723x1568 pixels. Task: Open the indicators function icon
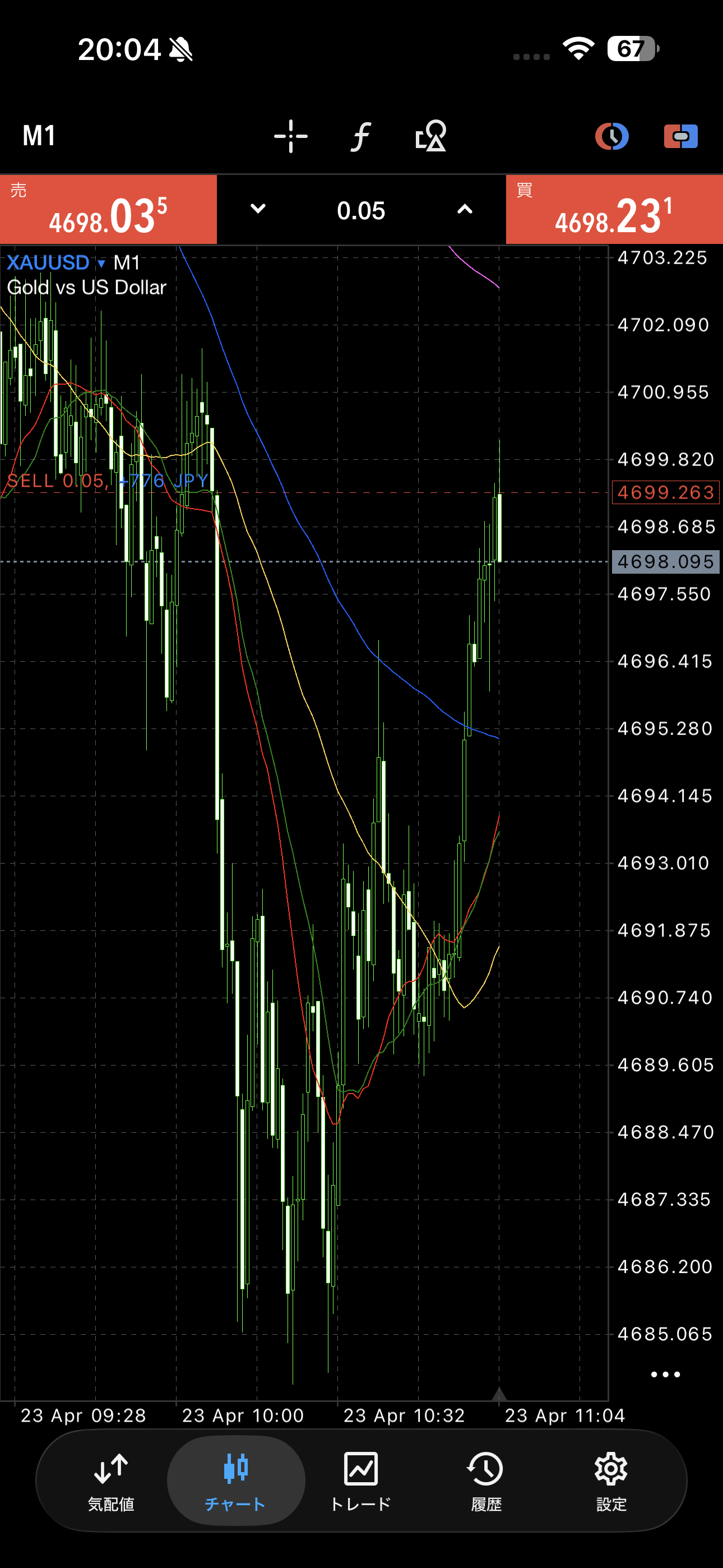[361, 136]
